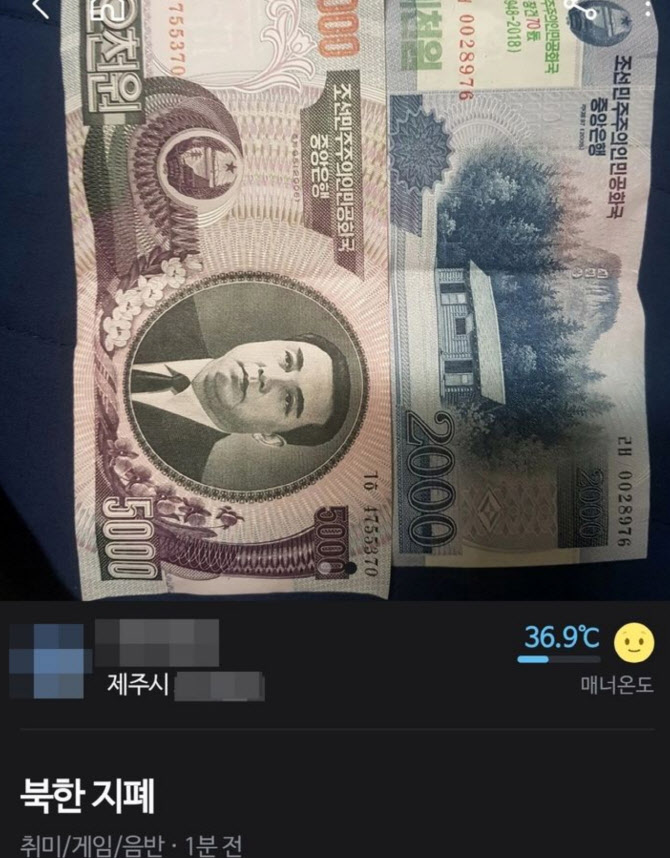Go back using the top arrow
The width and height of the screenshot is (670, 858).
coord(38,8)
